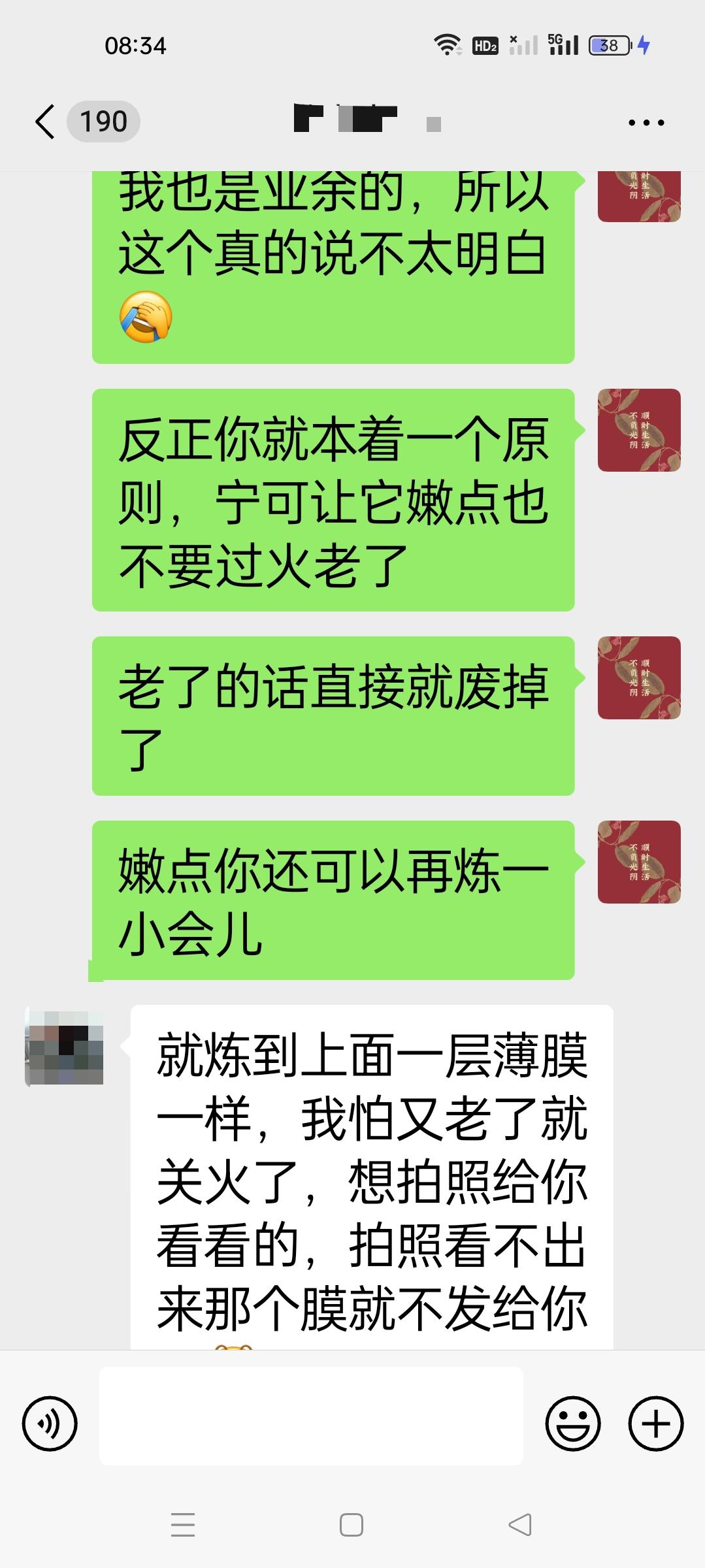Tap the recent apps navigation key
Viewport: 705px width, 1568px height.
(x=184, y=1525)
